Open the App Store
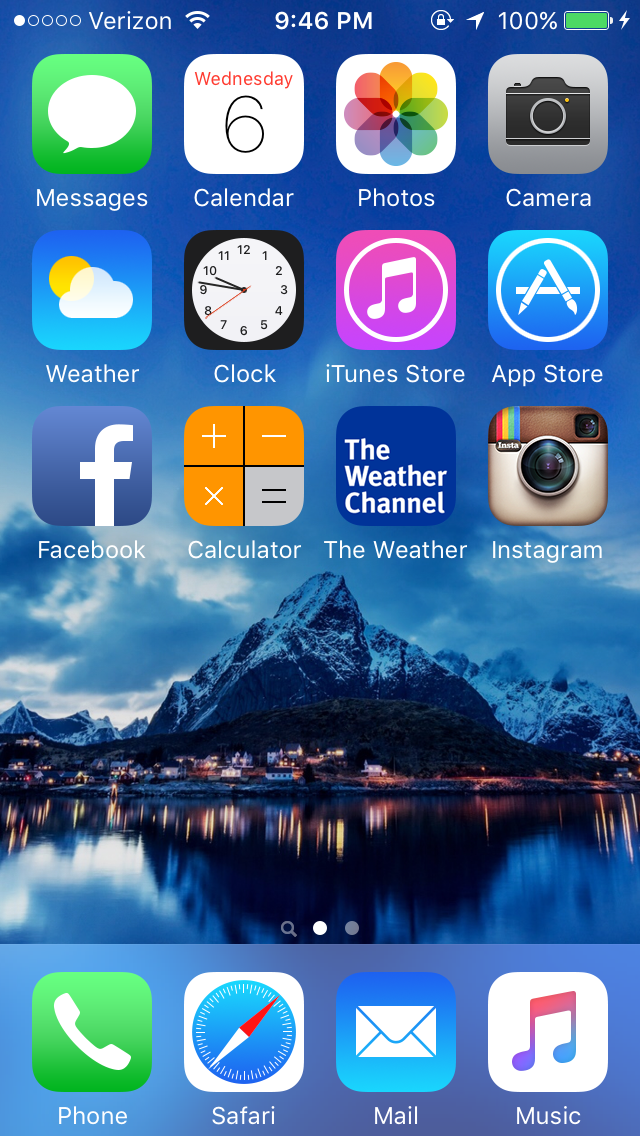Screen dimensions: 640x1136 (x=548, y=290)
